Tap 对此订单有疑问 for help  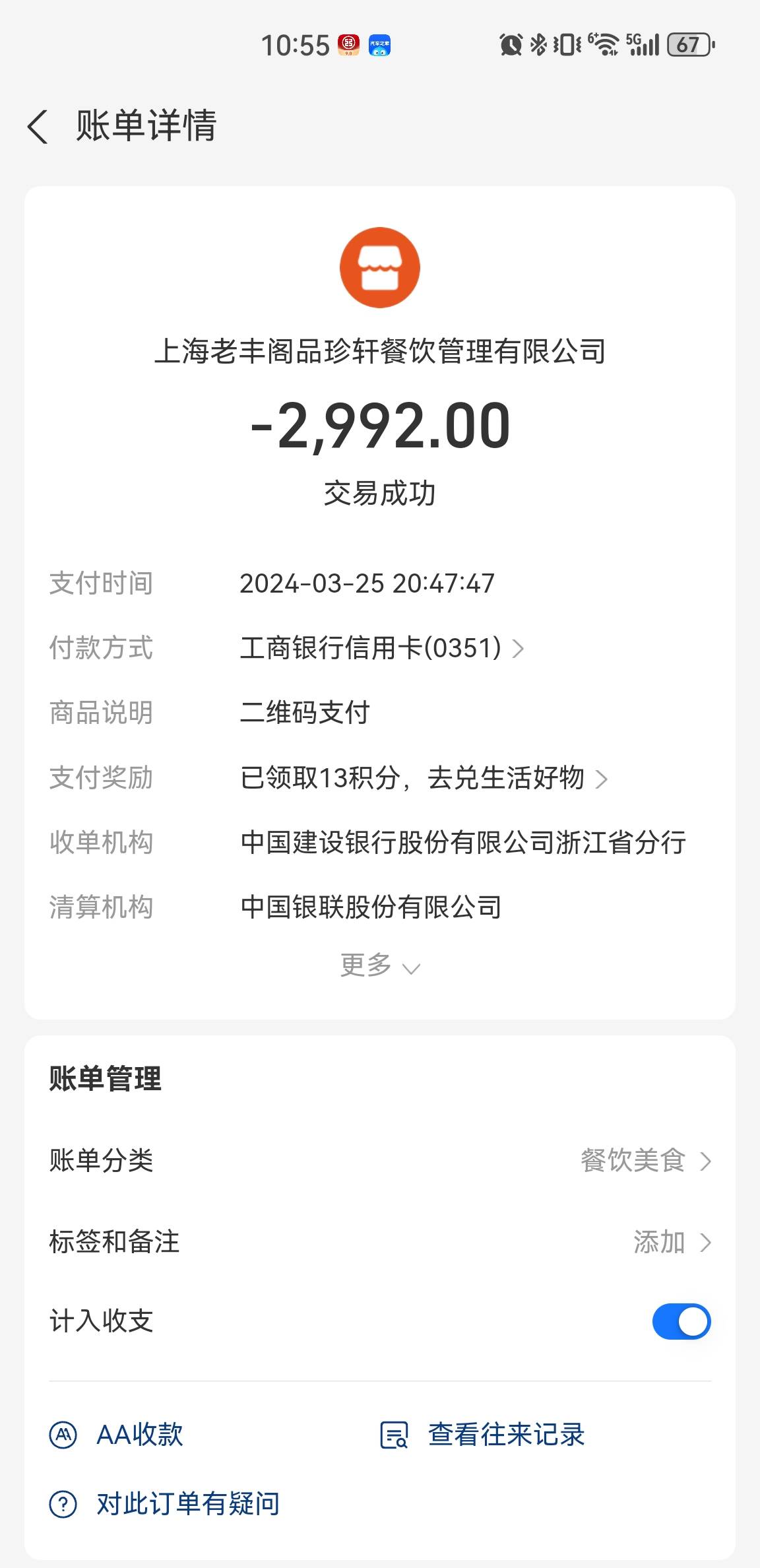165,1504
